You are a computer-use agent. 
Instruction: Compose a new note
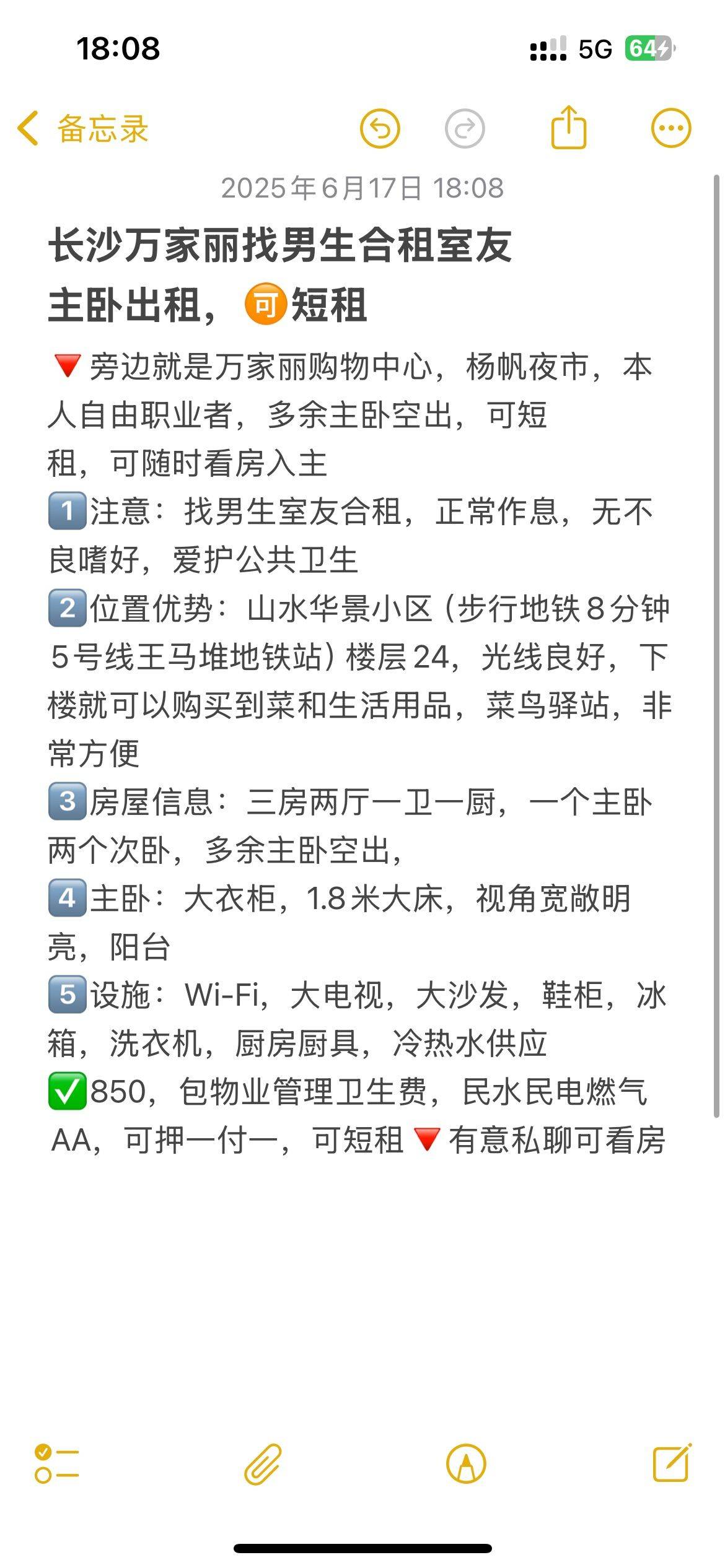pos(672,1462)
